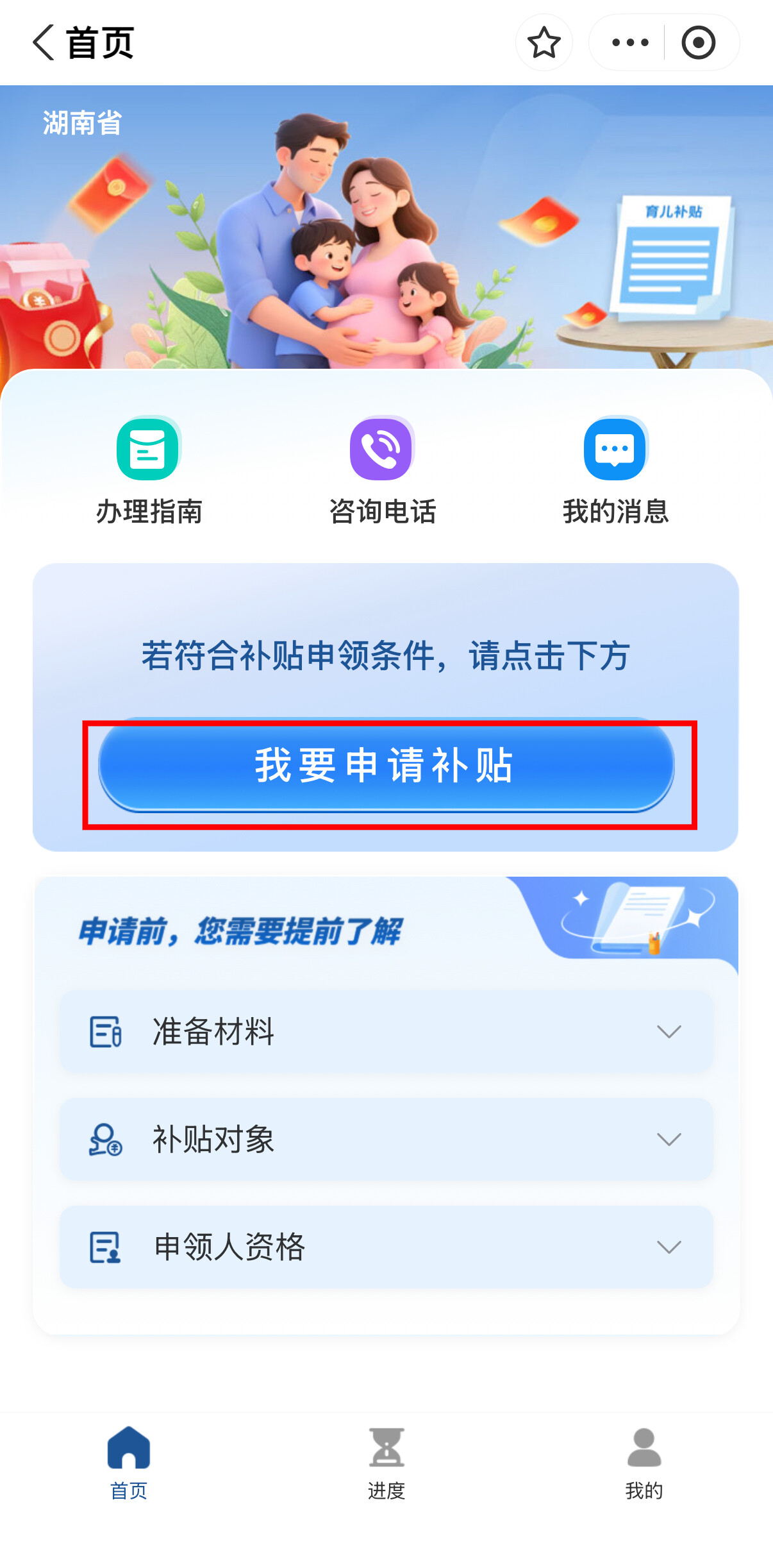Viewport: 773px width, 1568px height.
Task: Favorite this mini program with the star
Action: (544, 42)
